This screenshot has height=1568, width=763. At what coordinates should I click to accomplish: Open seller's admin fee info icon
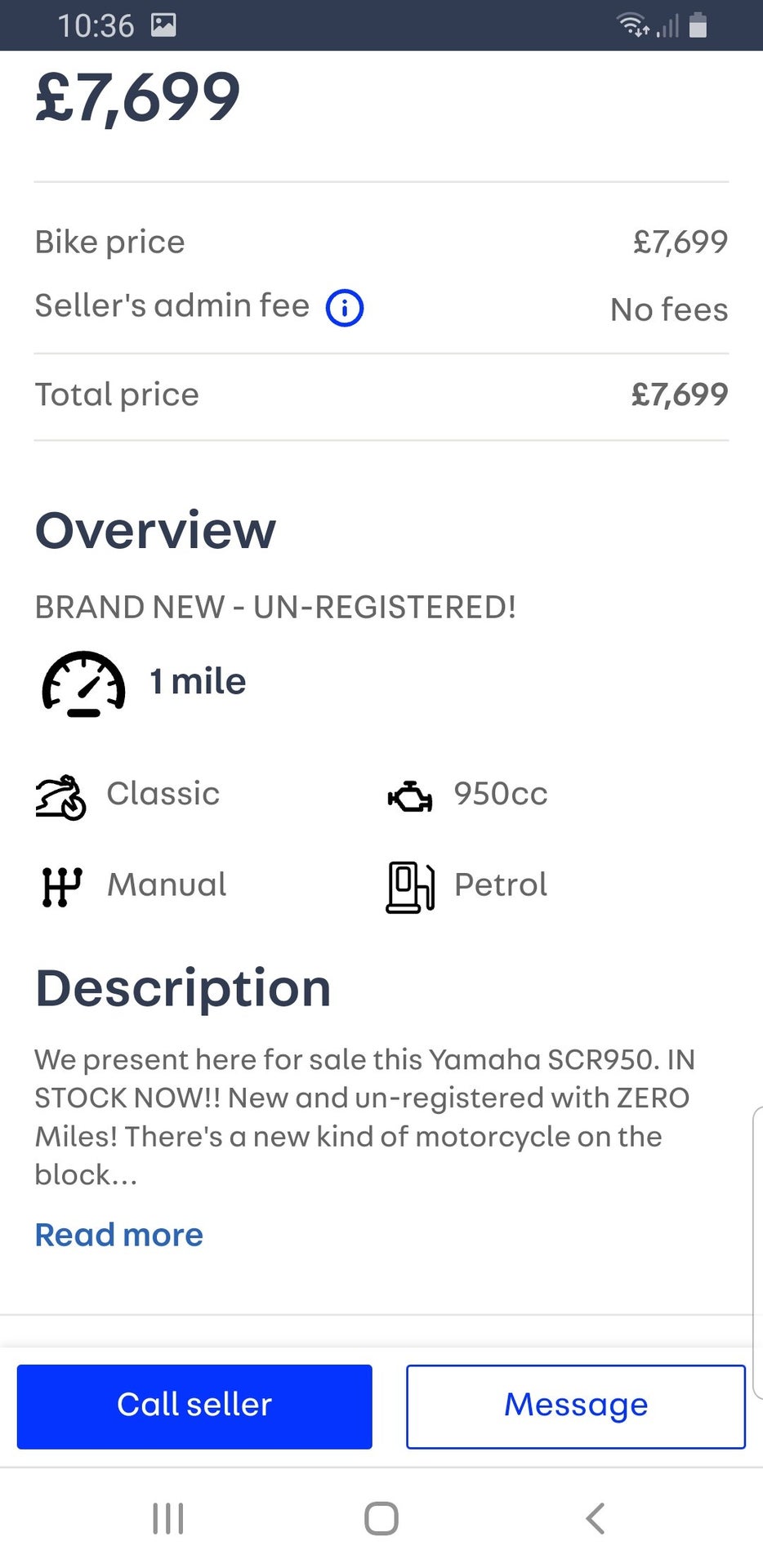click(x=345, y=308)
